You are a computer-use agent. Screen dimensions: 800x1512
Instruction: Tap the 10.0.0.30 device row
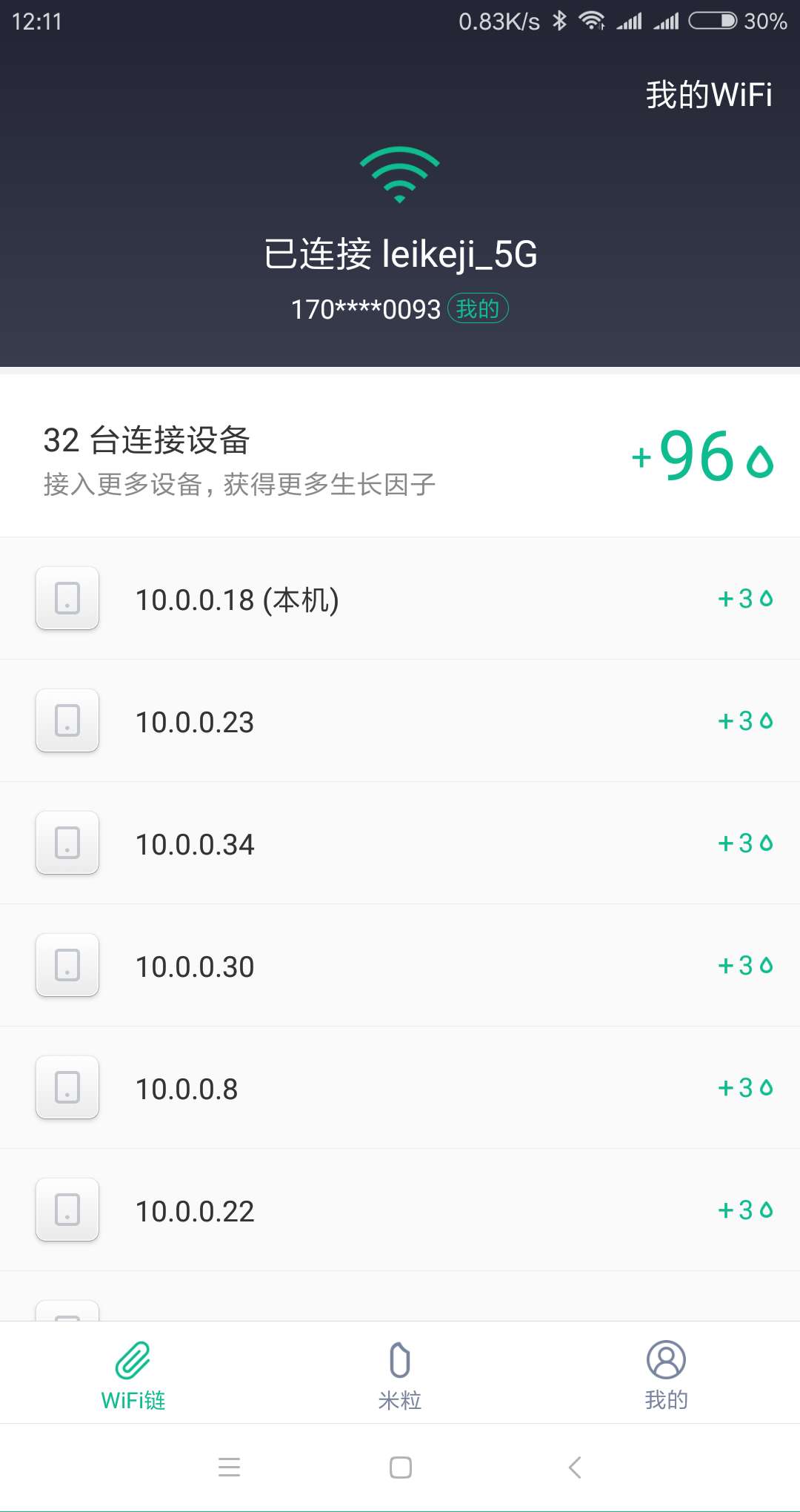point(400,966)
